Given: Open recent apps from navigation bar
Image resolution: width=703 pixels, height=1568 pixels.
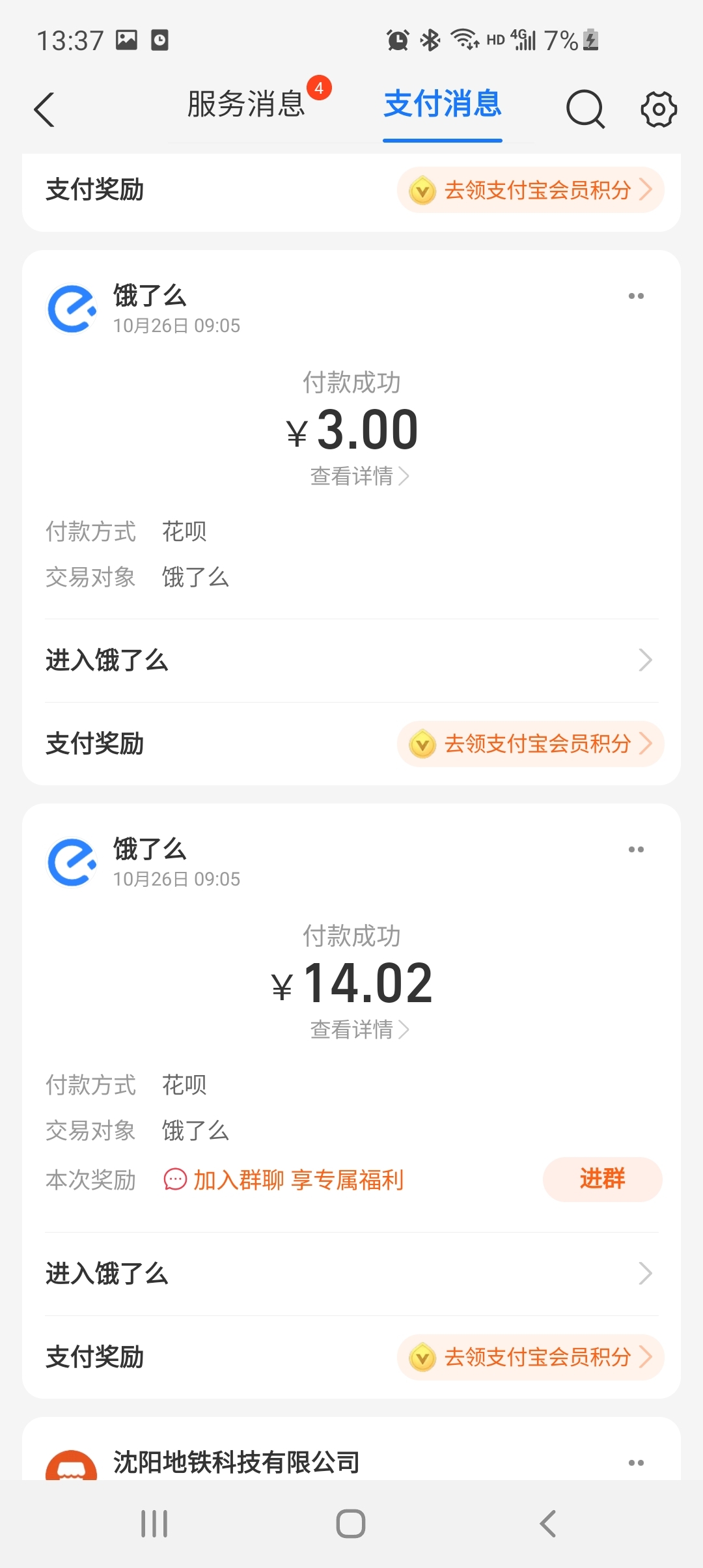Looking at the screenshot, I should click(154, 1524).
